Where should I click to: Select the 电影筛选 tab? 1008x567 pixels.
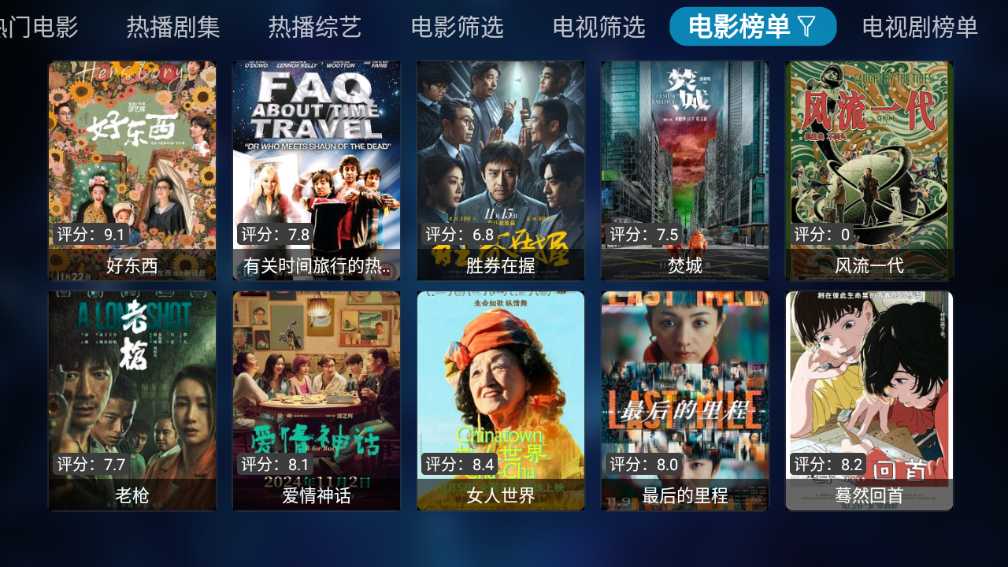click(457, 27)
